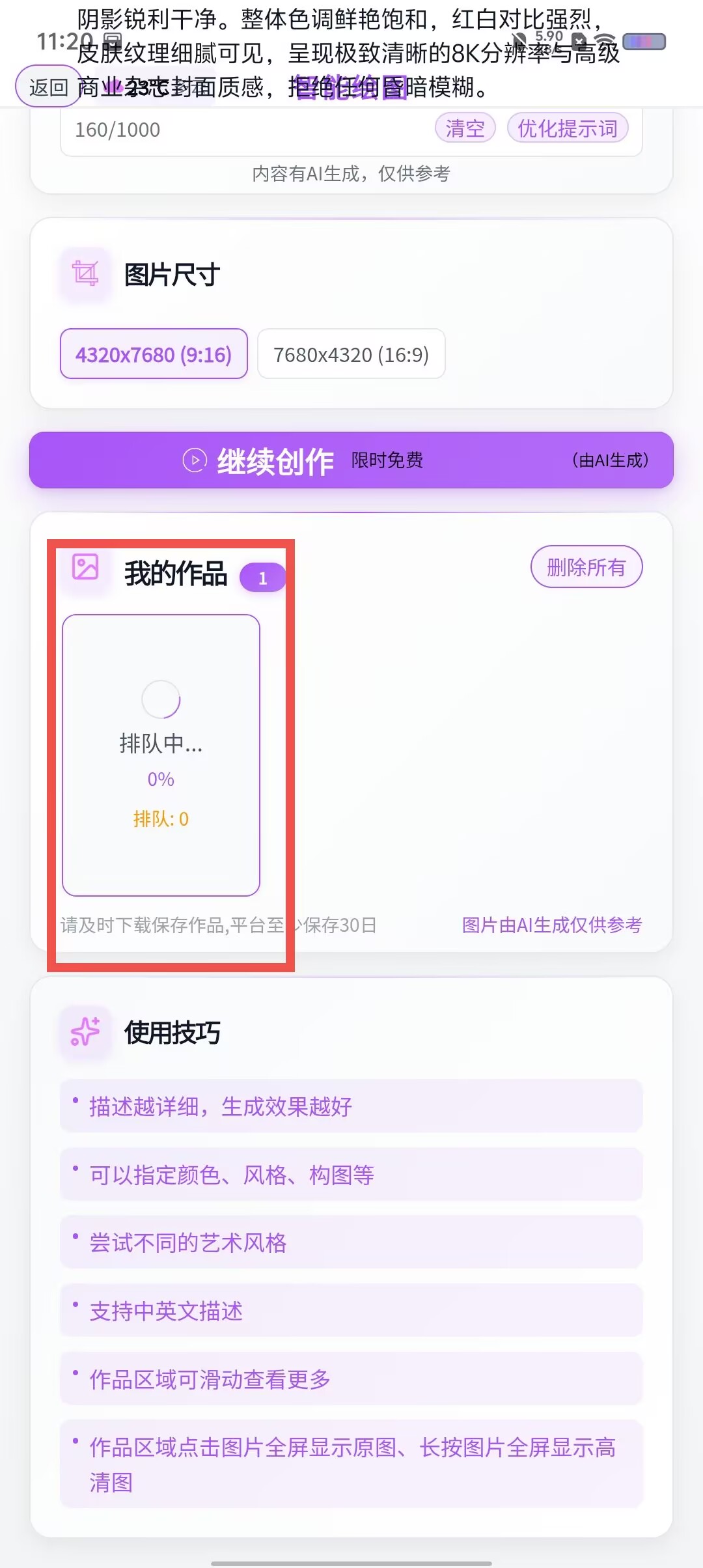
Task: Tap the 返回 back button
Action: [48, 87]
